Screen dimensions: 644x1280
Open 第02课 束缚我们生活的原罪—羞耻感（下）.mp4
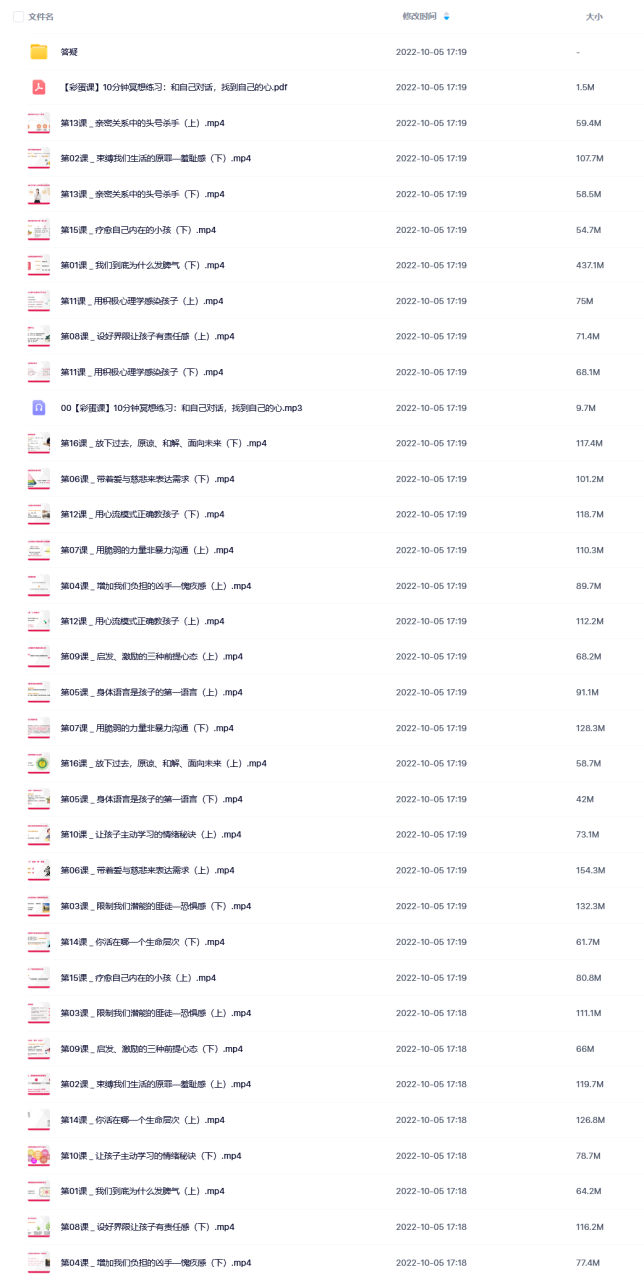(155, 159)
